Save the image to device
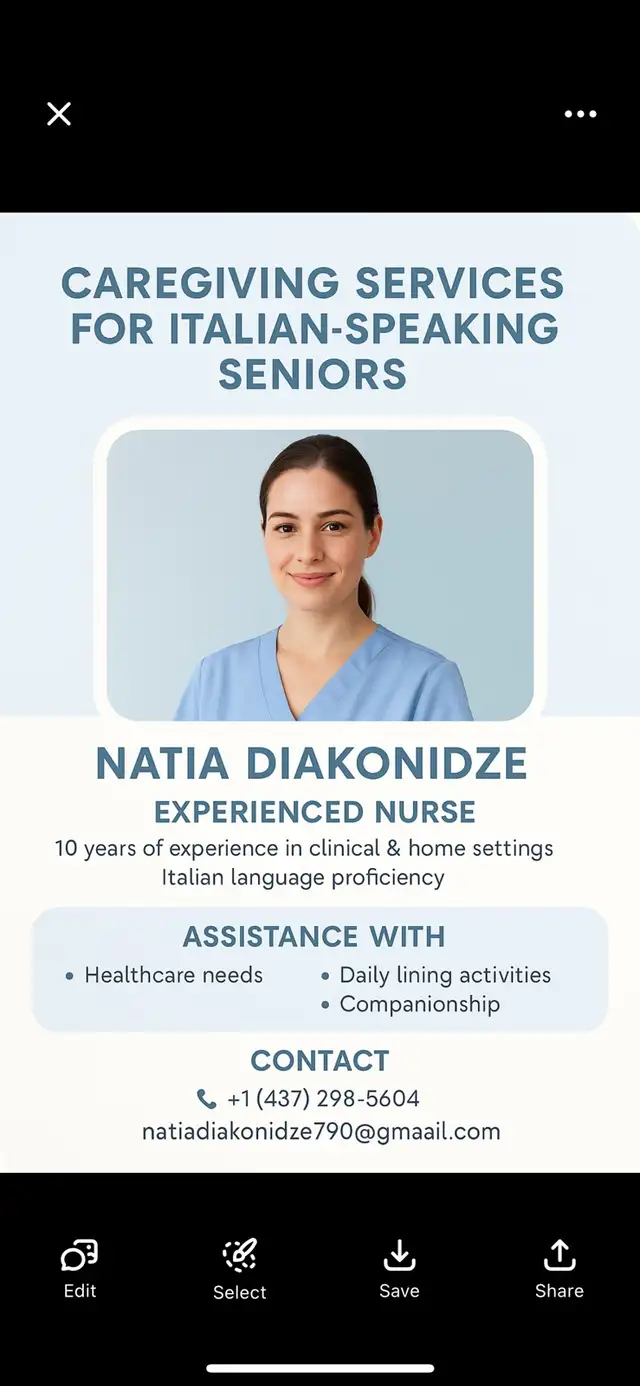 (399, 1269)
